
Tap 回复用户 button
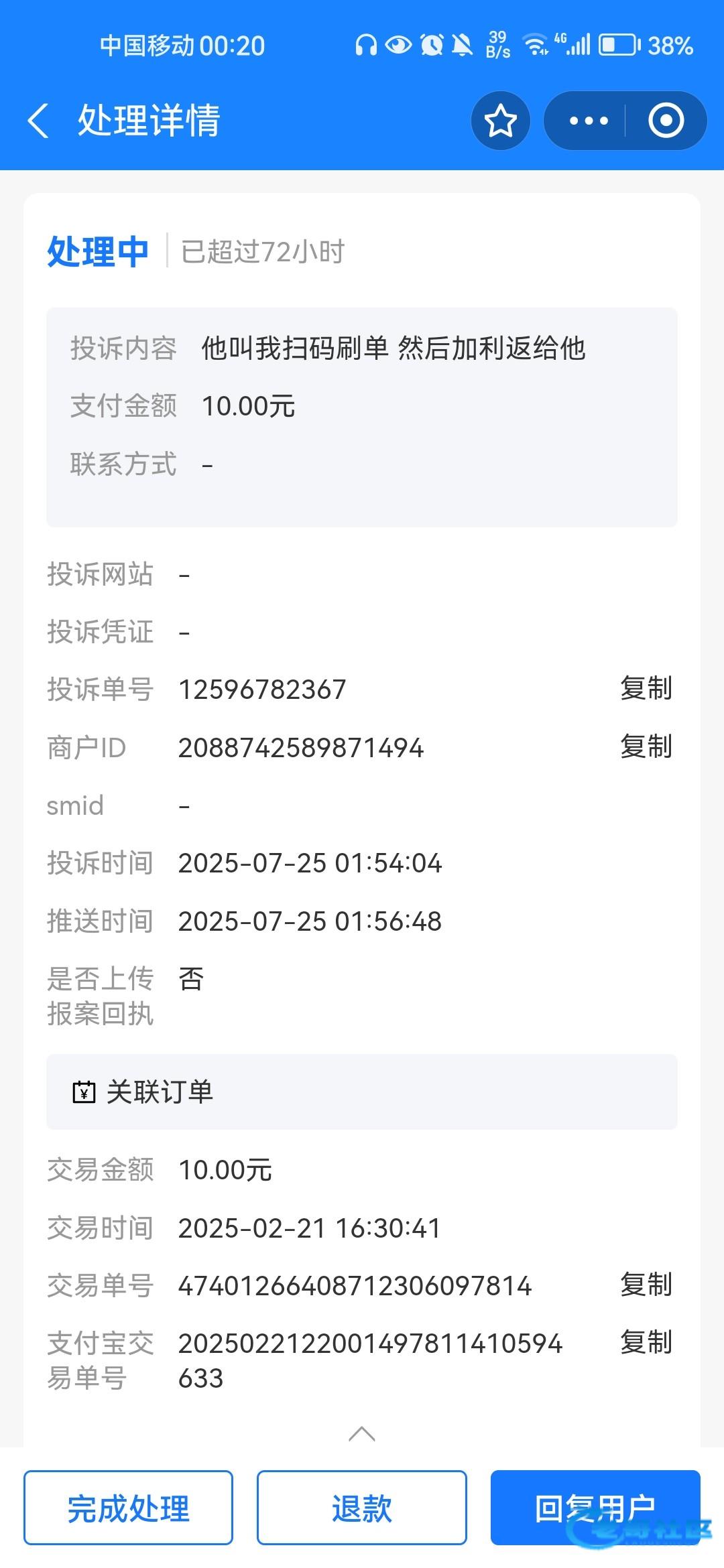point(595,1508)
